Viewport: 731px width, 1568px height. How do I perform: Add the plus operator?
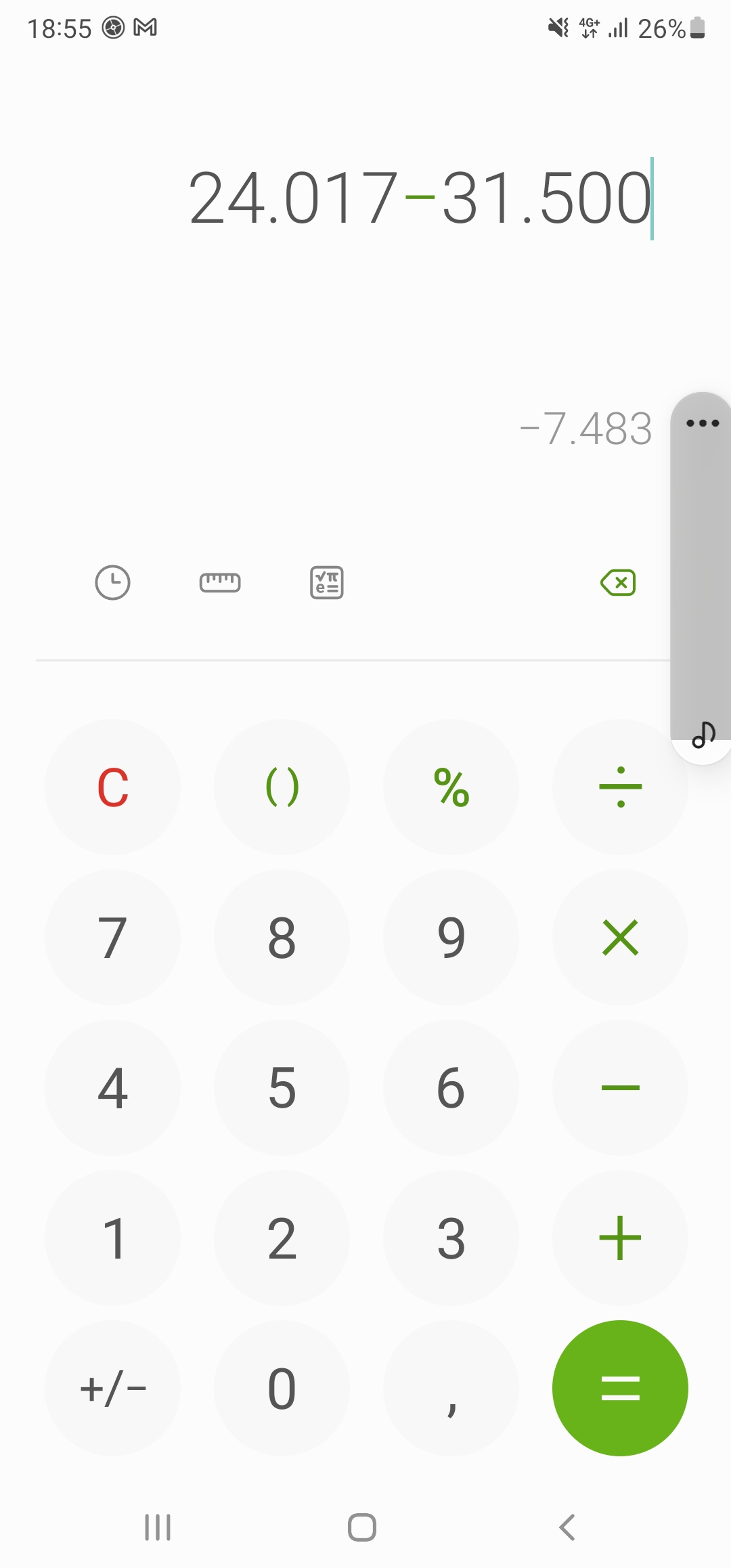coord(620,1238)
